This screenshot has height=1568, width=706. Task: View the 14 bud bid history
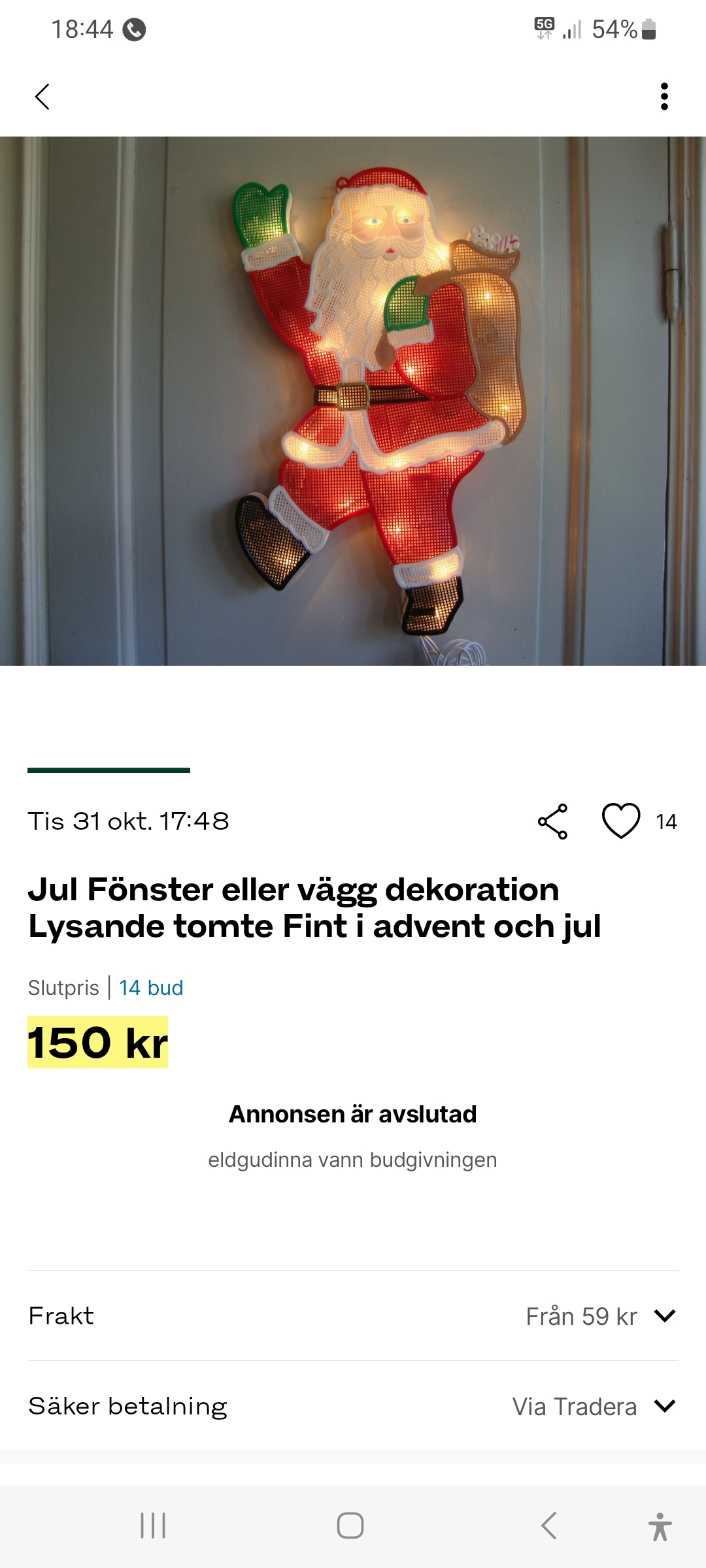151,988
